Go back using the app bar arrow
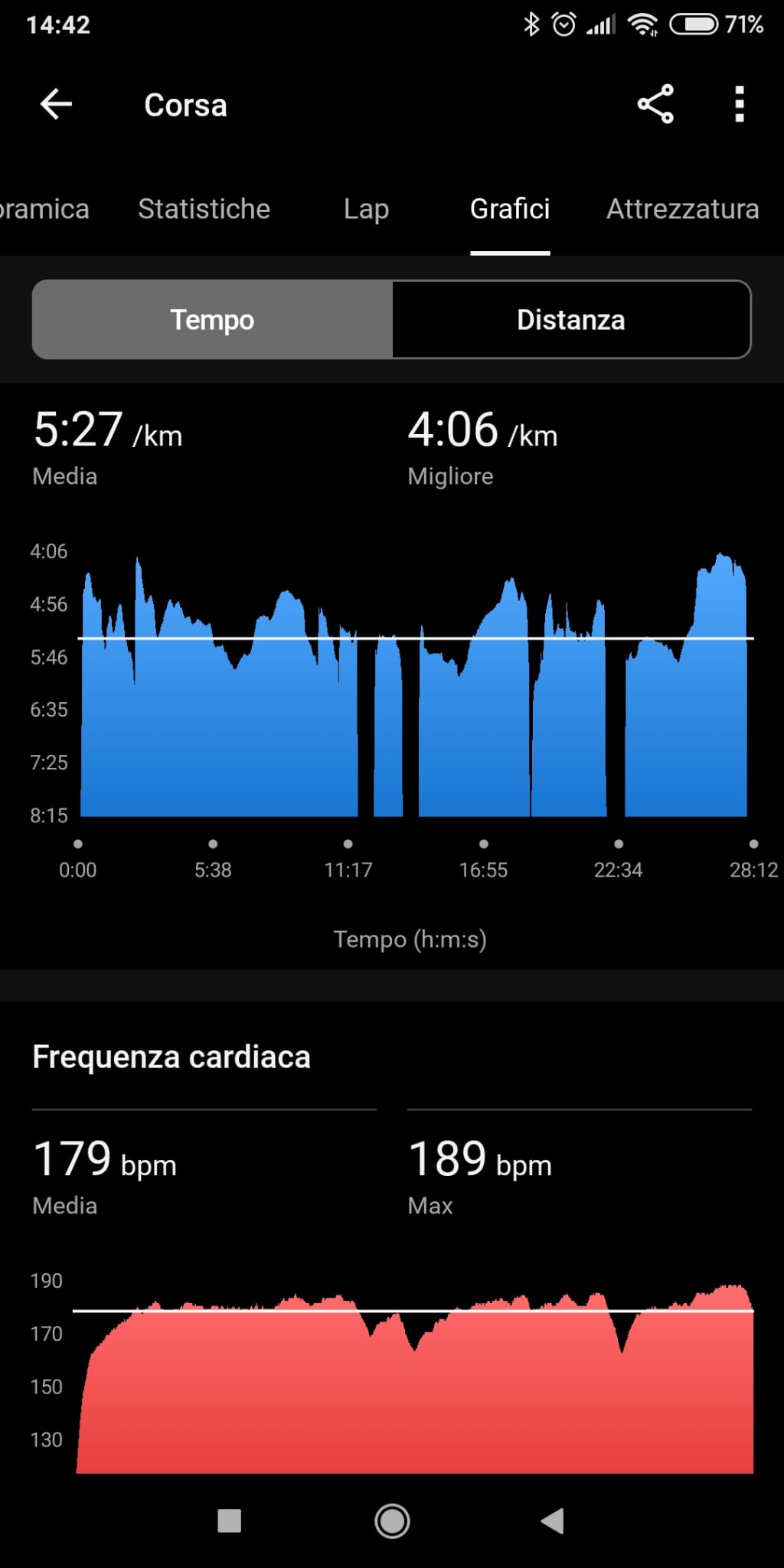Screen dimensions: 784x1568 tap(56, 104)
